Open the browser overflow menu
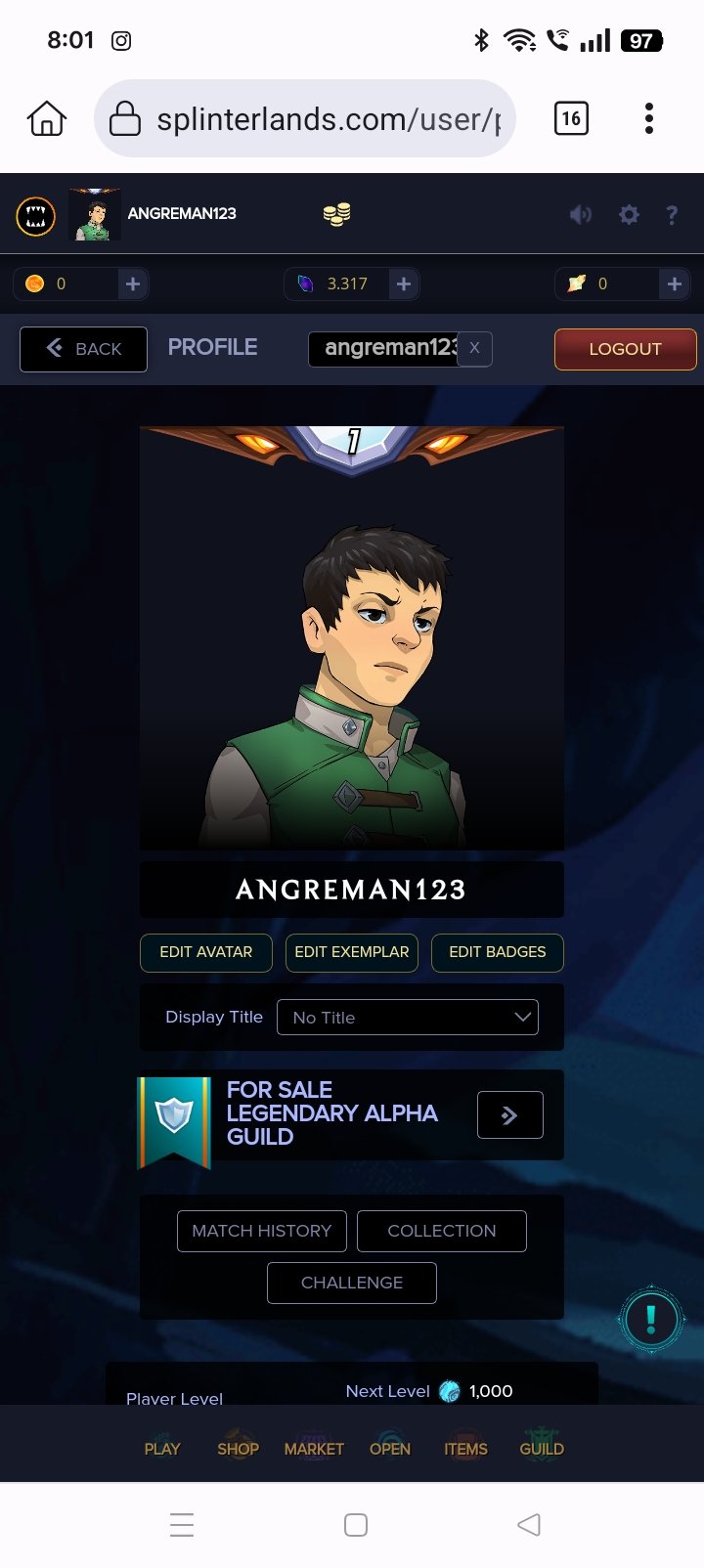 (x=648, y=118)
